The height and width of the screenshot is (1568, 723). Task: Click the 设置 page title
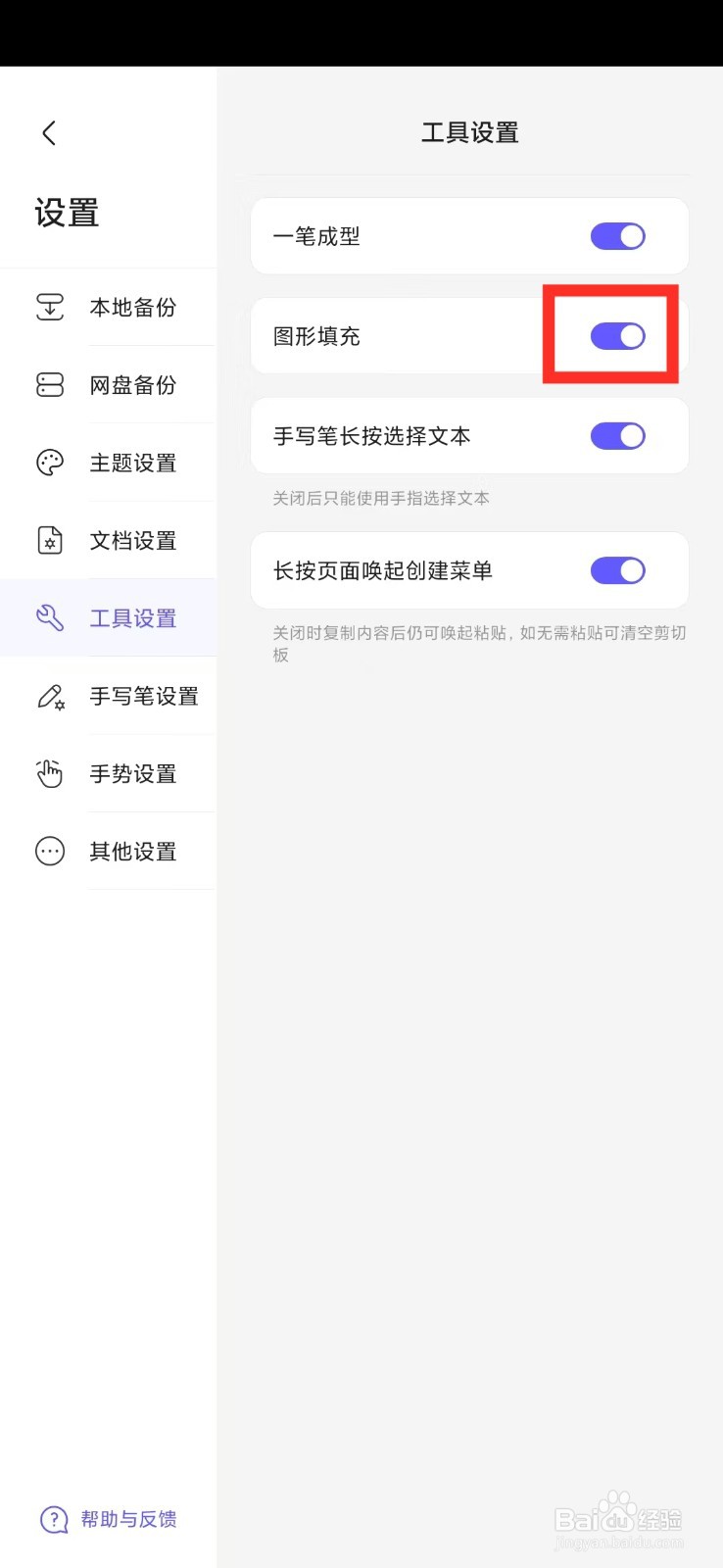[x=65, y=214]
